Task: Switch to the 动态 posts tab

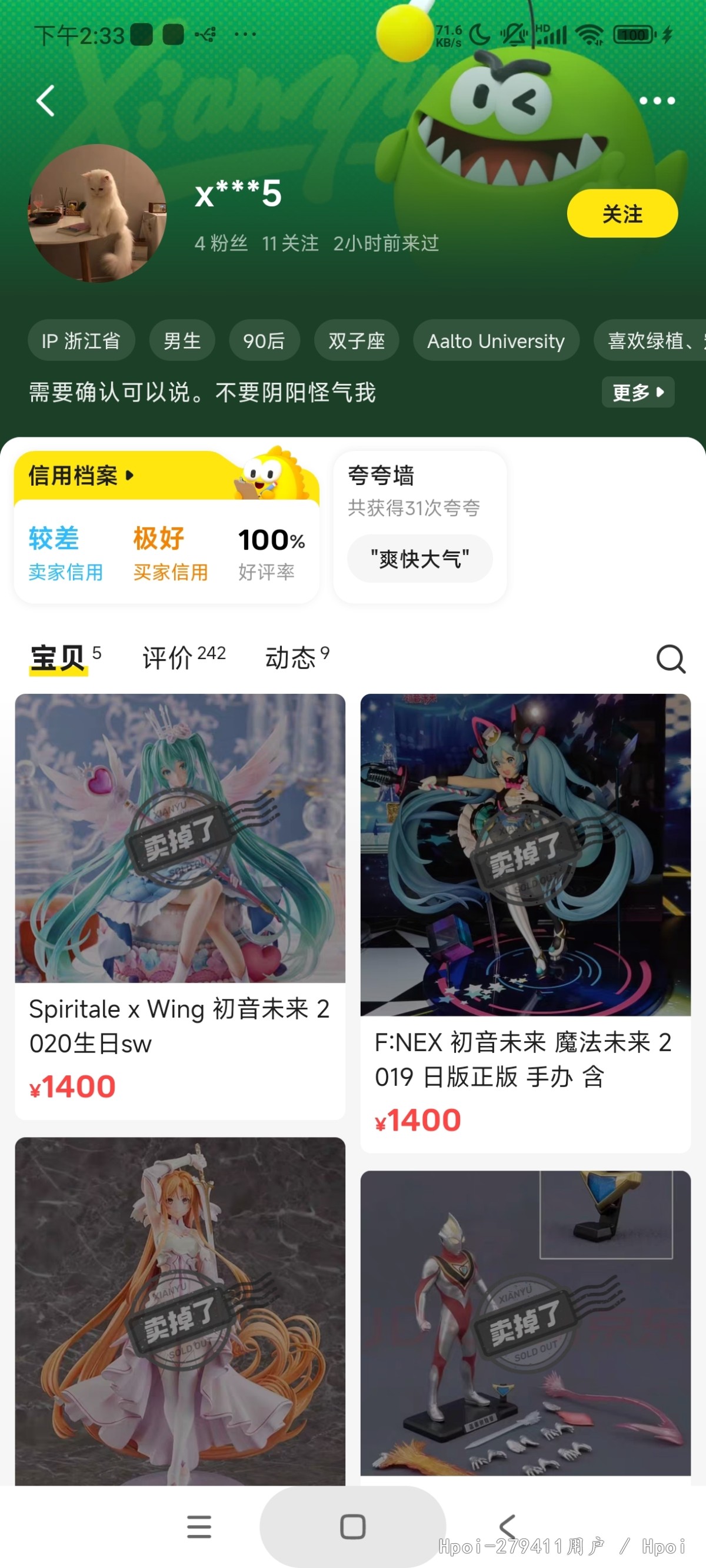Action: pyautogui.click(x=297, y=657)
